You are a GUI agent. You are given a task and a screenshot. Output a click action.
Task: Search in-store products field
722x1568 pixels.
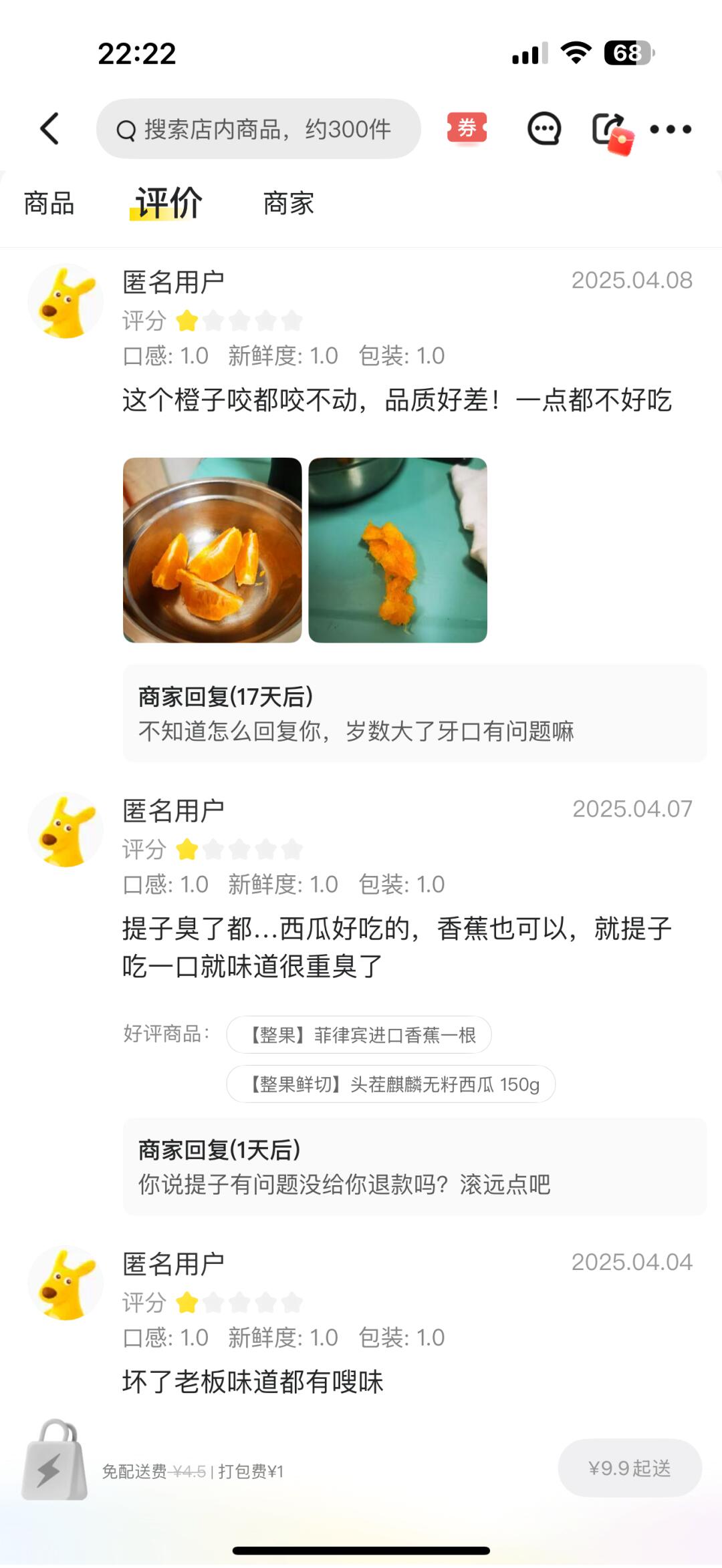[259, 129]
